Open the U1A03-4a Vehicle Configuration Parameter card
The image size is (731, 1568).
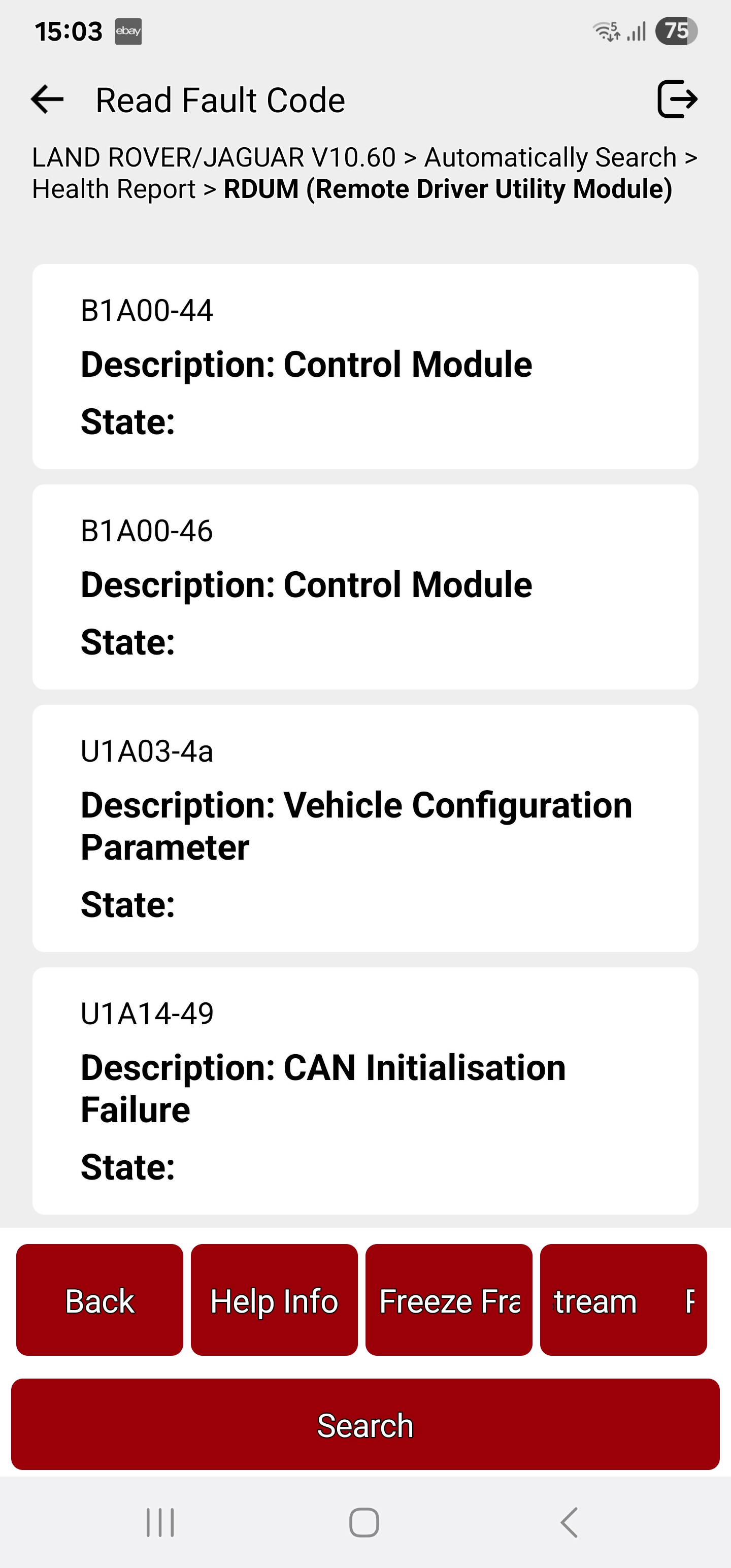365,829
